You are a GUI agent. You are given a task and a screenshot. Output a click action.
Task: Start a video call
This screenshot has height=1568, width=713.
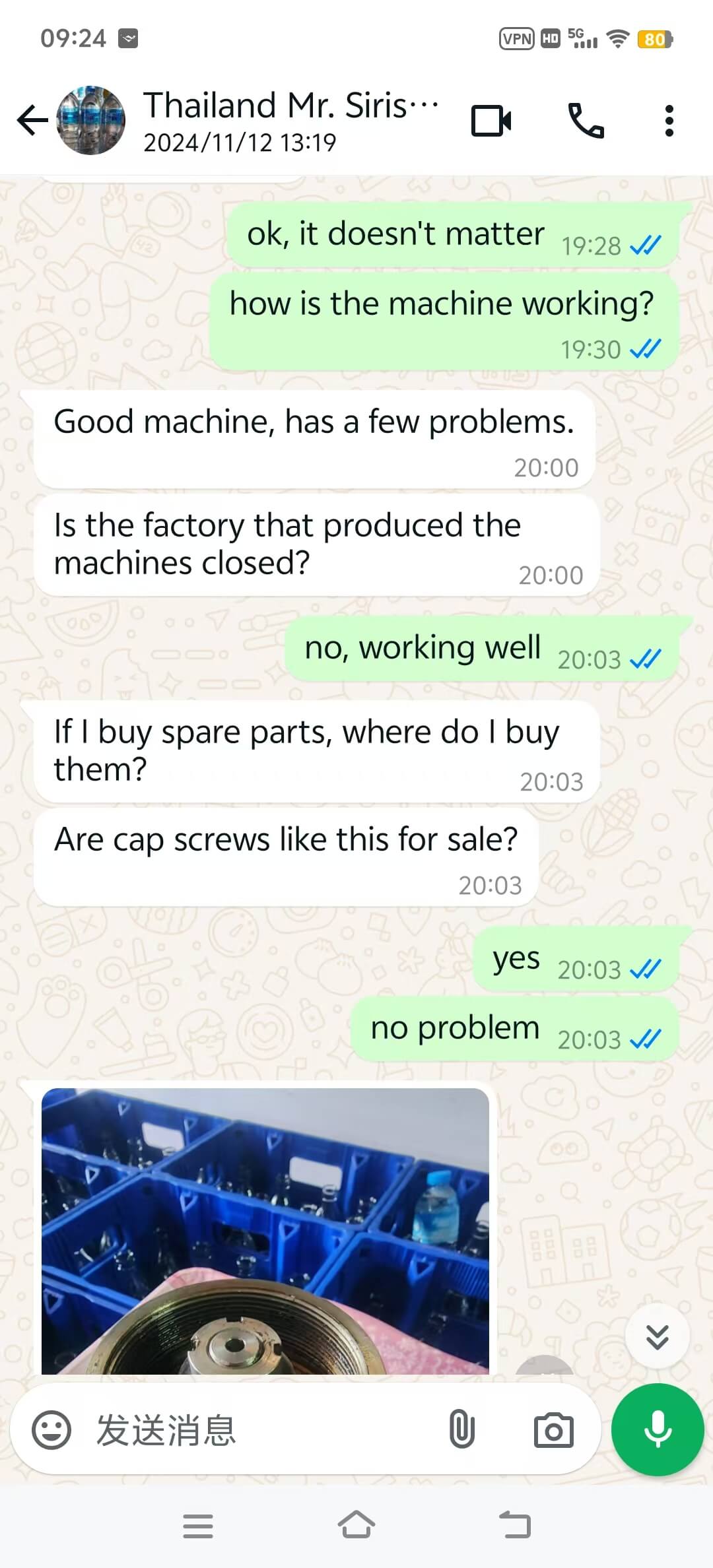[491, 121]
